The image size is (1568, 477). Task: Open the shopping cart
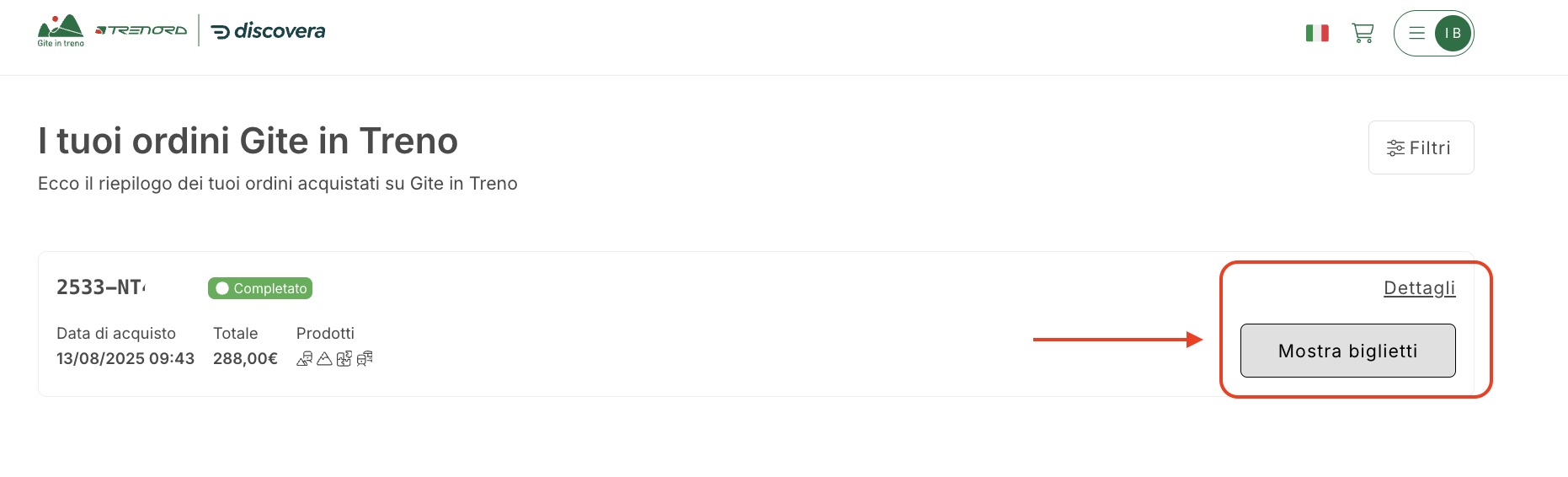point(1363,33)
